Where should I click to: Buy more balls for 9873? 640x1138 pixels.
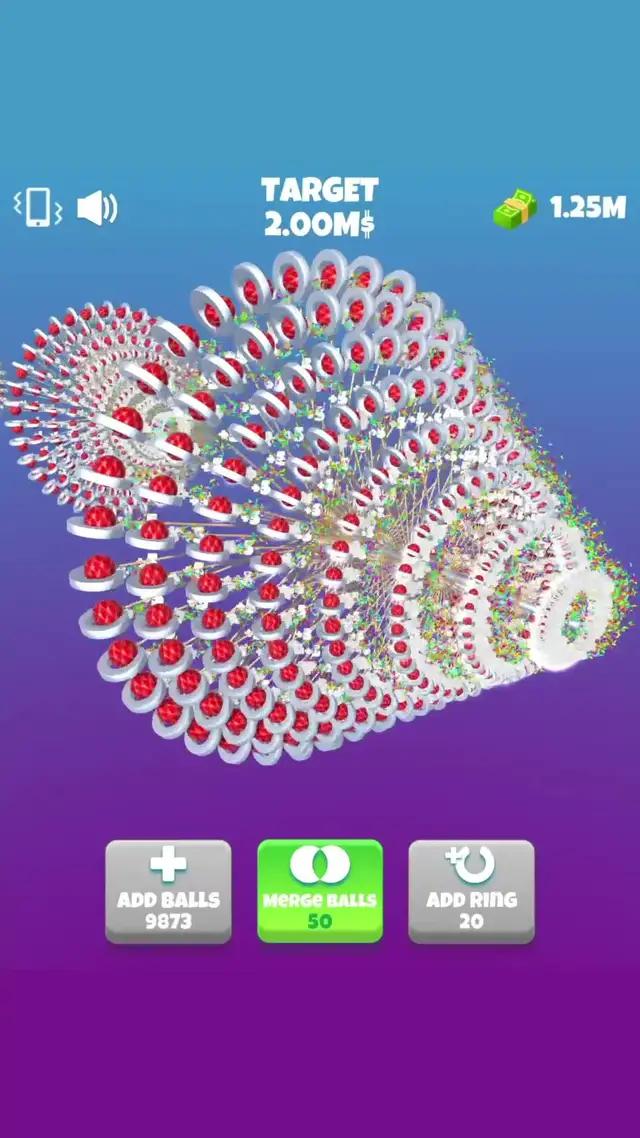pyautogui.click(x=168, y=891)
